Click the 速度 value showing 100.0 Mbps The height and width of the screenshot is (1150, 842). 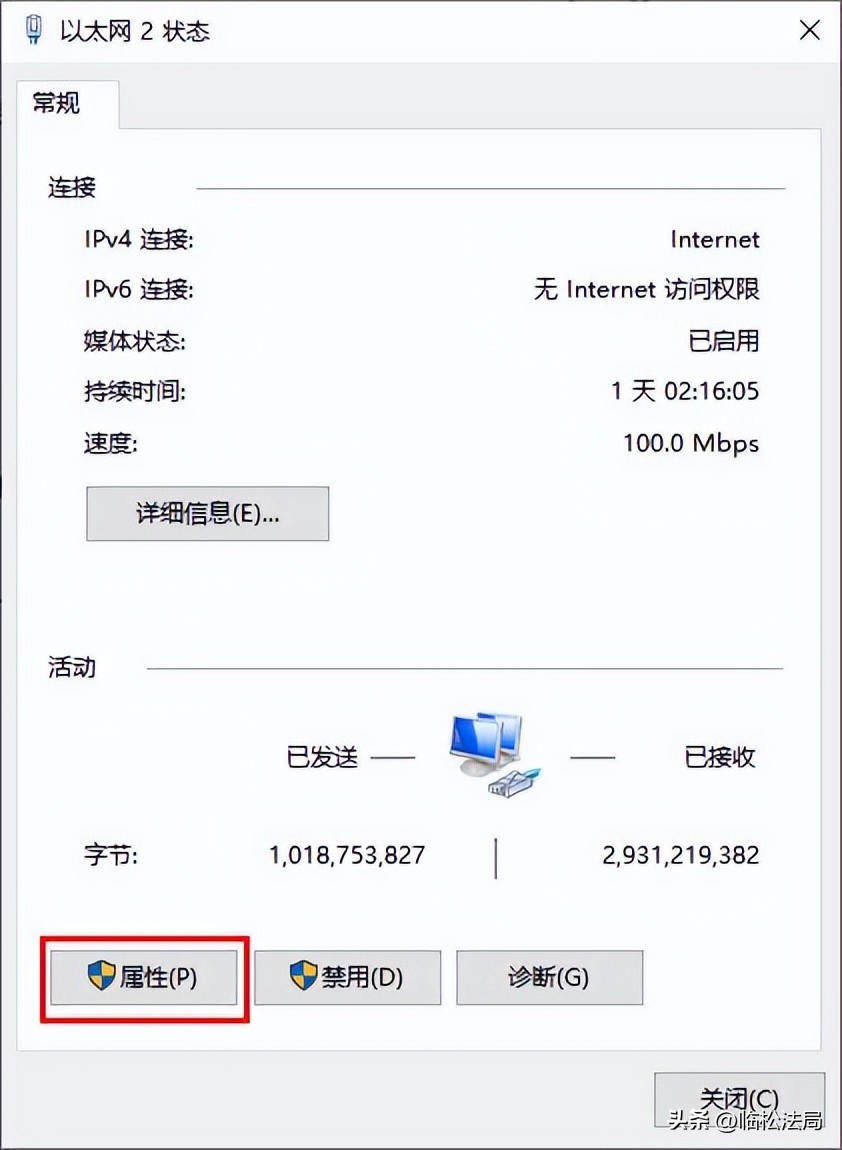coord(690,443)
